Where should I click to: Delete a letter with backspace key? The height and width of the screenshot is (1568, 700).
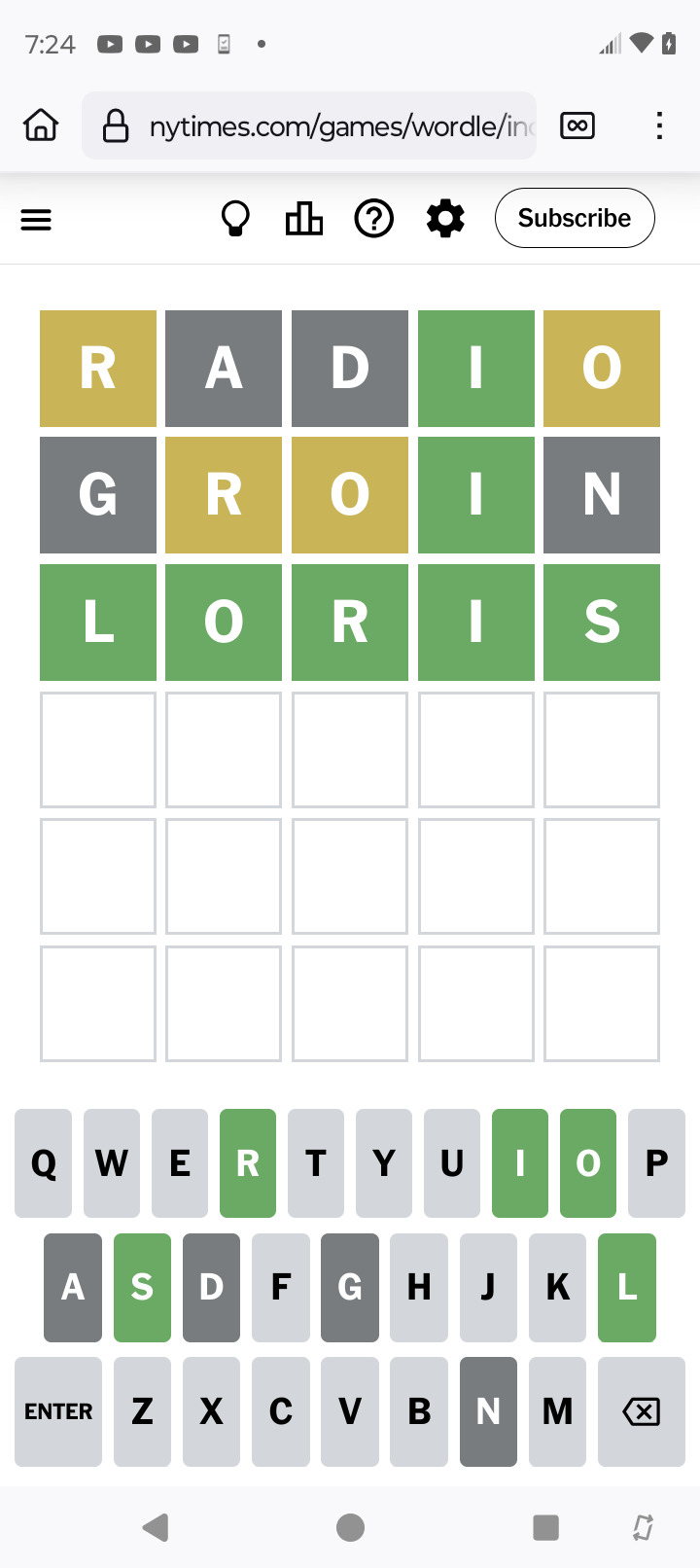641,1411
